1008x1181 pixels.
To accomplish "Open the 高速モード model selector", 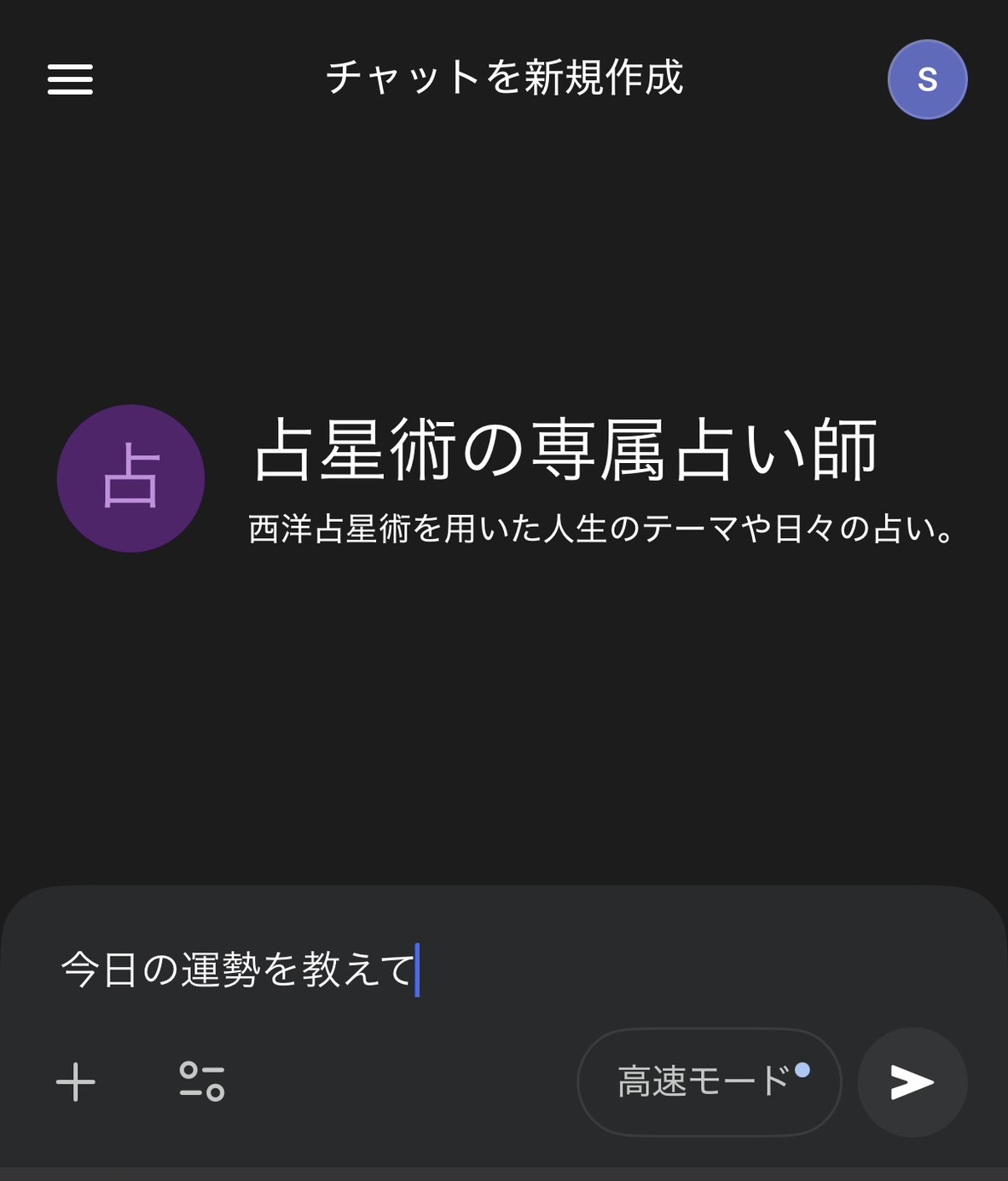I will coord(709,1082).
